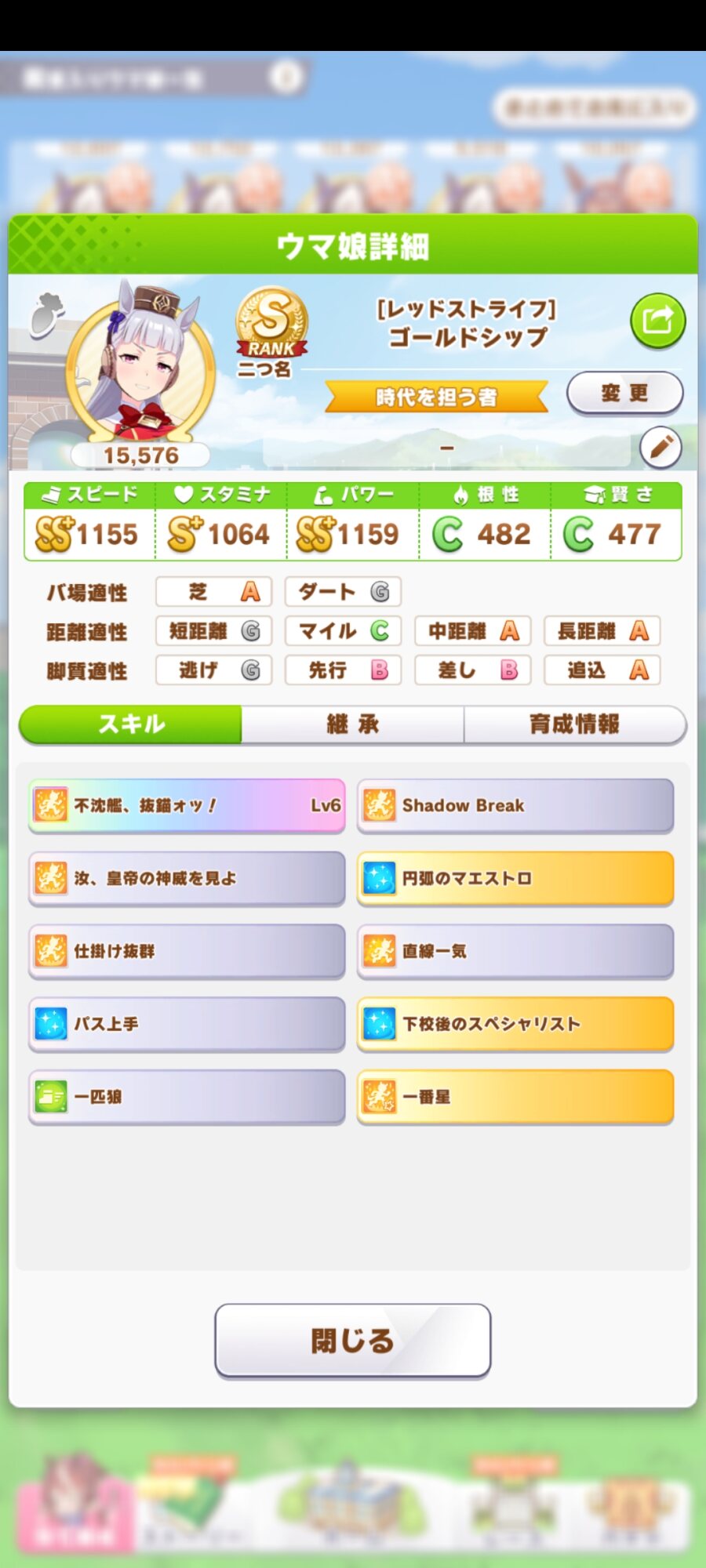Tap the 変更 button to change title
Image resolution: width=706 pixels, height=1568 pixels.
coord(624,393)
